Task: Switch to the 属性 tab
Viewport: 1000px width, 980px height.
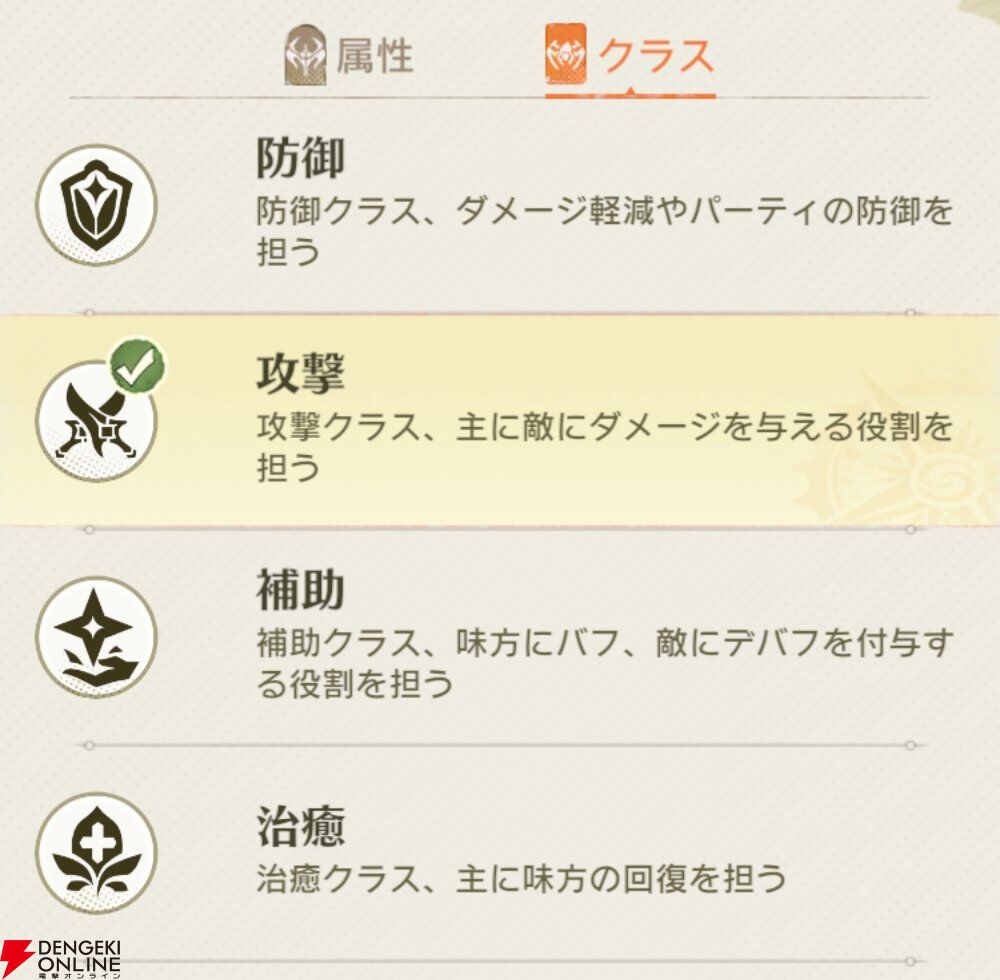Action: (x=349, y=55)
